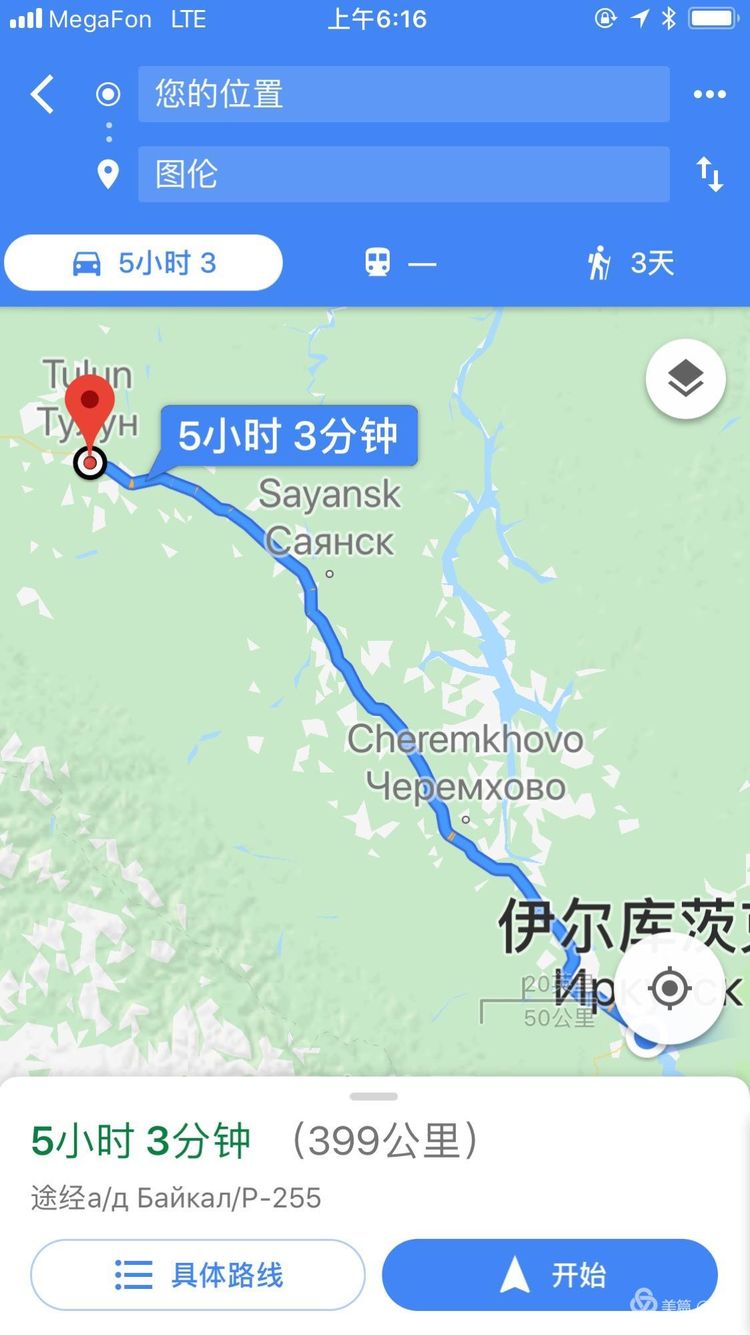The width and height of the screenshot is (750, 1335).
Task: Edit the starting point field 您的位置
Action: point(403,95)
